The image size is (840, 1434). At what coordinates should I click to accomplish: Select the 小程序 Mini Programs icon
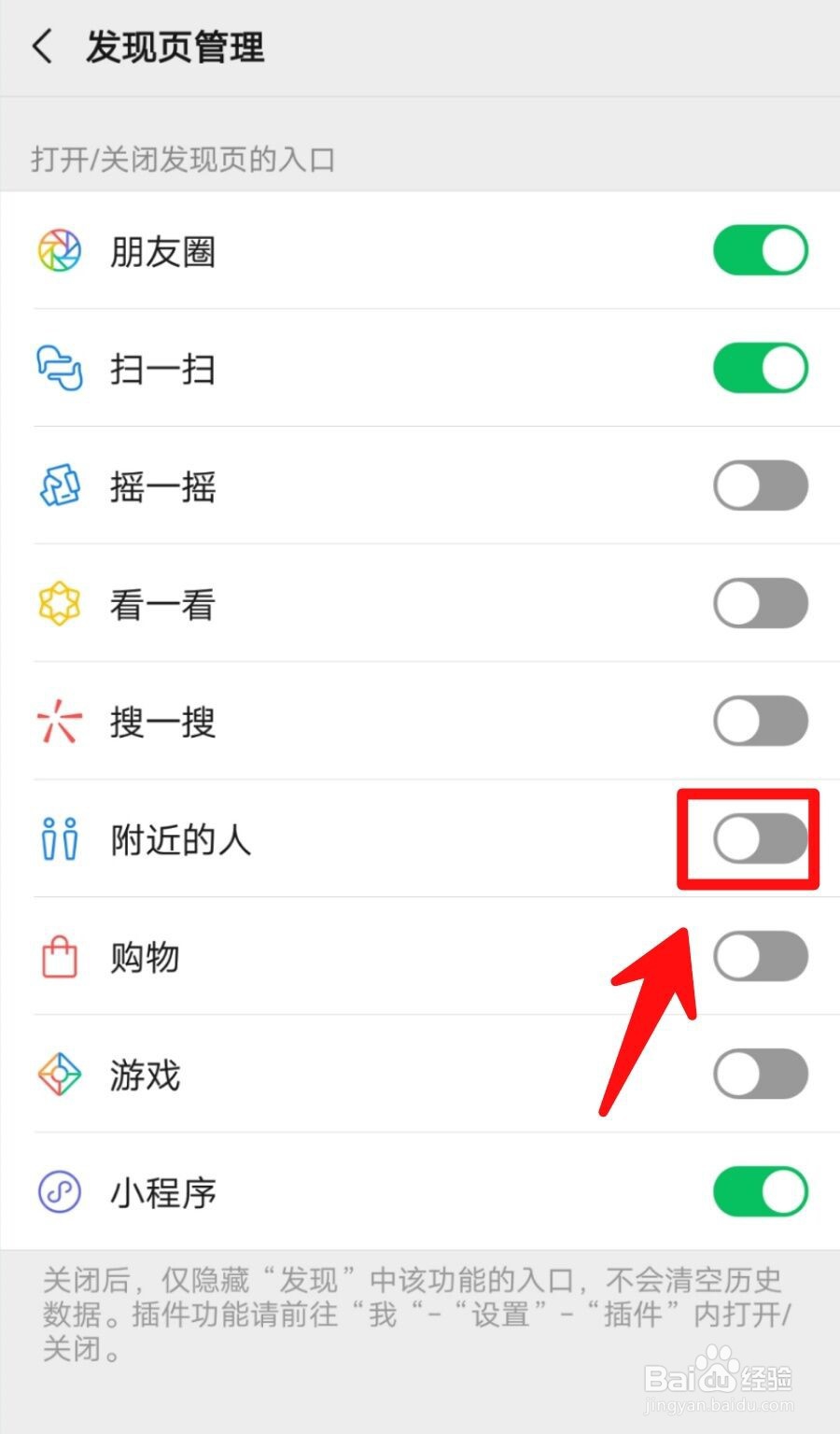pyautogui.click(x=58, y=1191)
